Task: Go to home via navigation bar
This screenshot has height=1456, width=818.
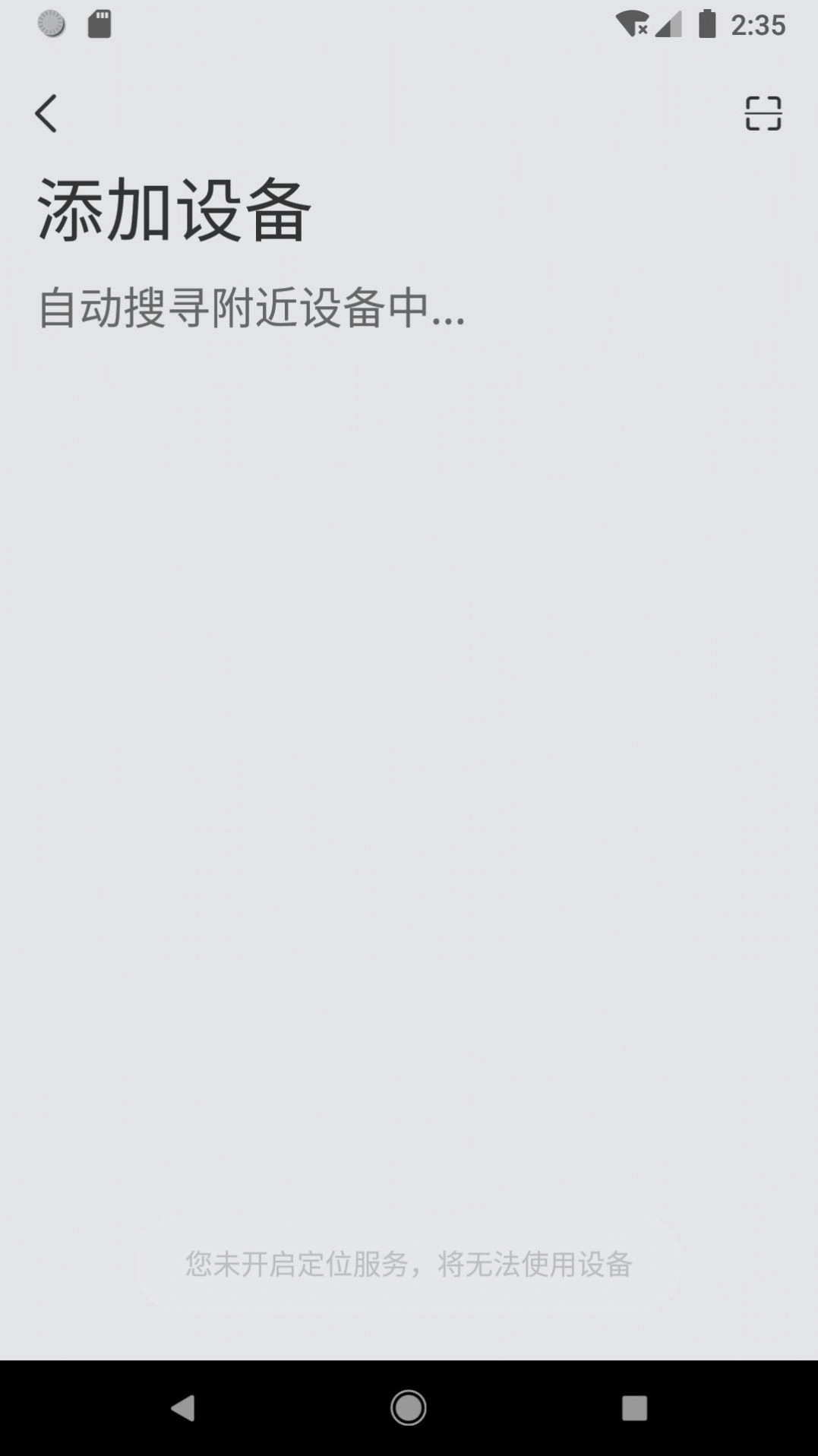Action: click(x=409, y=1407)
